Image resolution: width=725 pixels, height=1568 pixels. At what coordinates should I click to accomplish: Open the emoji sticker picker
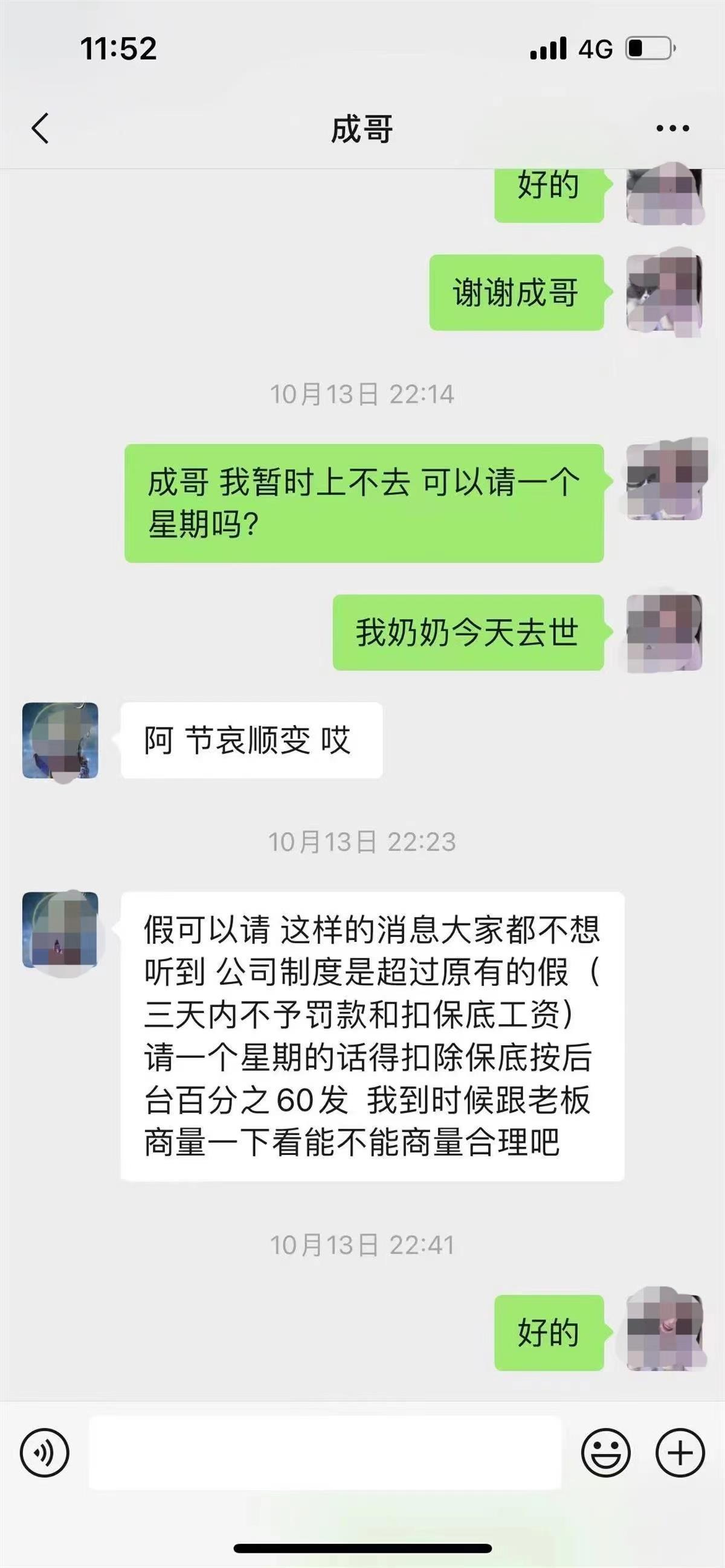point(605,1452)
